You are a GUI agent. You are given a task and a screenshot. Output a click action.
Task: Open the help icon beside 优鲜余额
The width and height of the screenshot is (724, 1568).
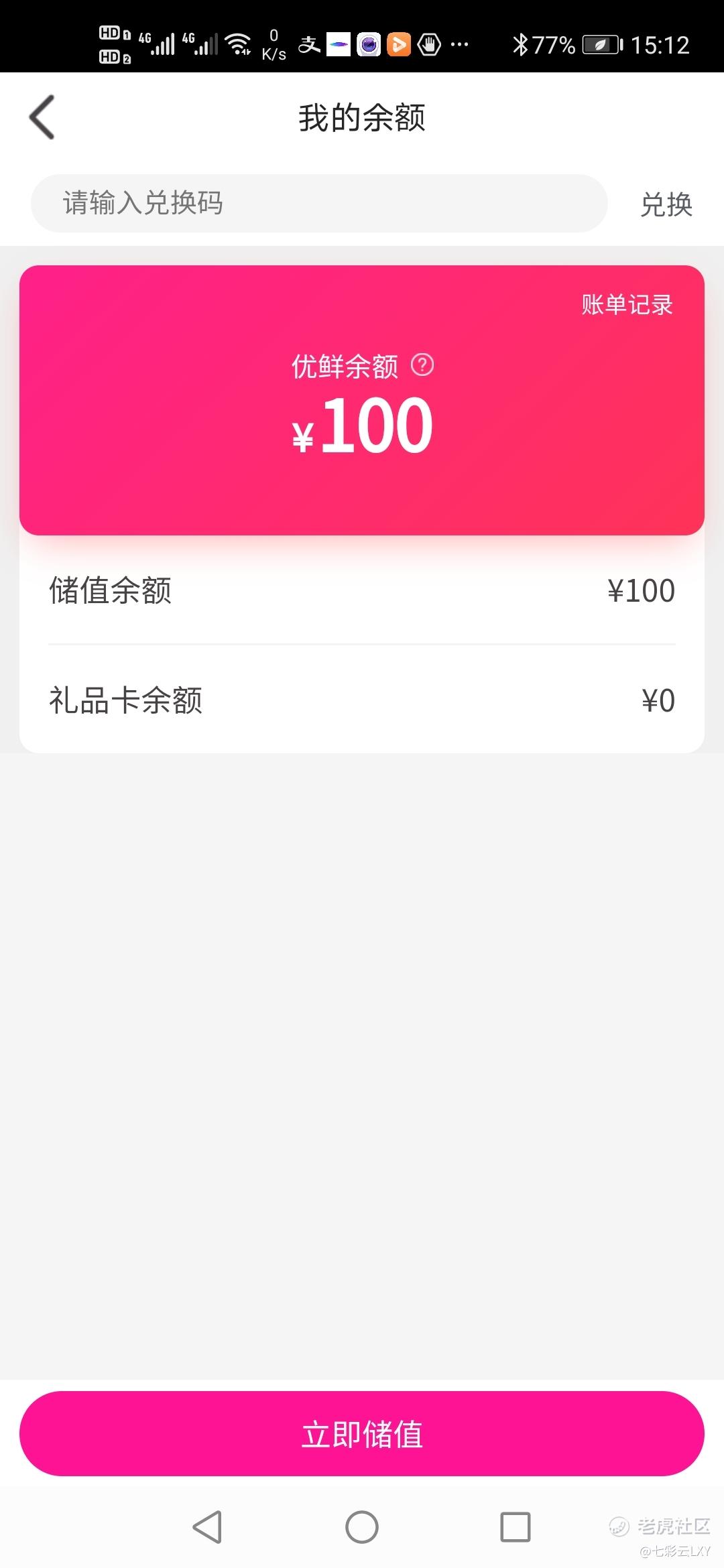coord(422,365)
